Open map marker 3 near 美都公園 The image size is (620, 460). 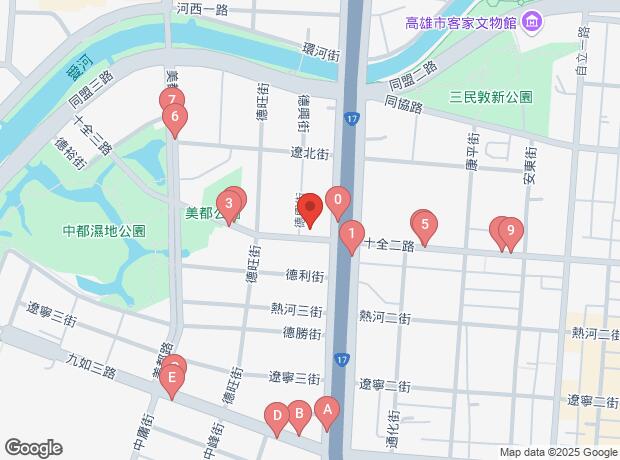coord(229,206)
